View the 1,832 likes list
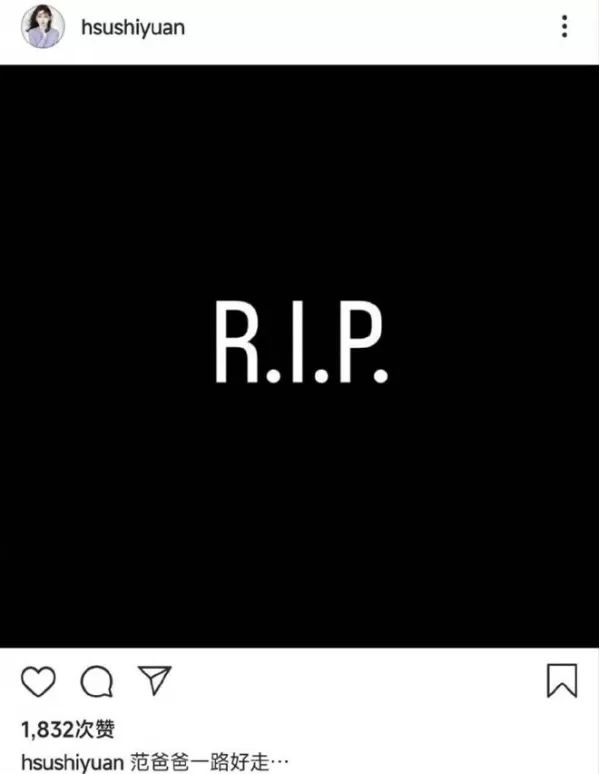Viewport: 600px width, 774px height. click(x=67, y=729)
